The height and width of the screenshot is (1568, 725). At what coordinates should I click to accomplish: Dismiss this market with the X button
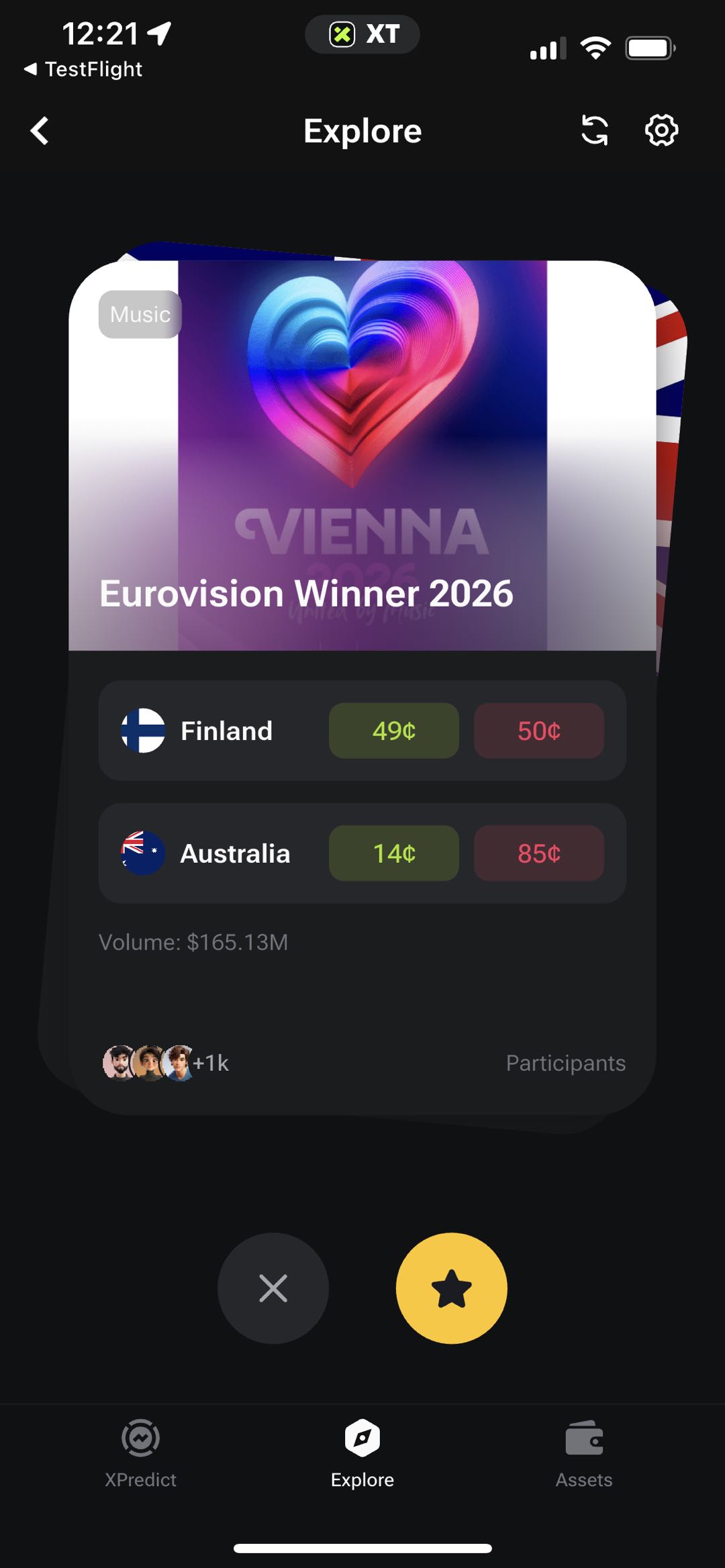pos(273,1288)
